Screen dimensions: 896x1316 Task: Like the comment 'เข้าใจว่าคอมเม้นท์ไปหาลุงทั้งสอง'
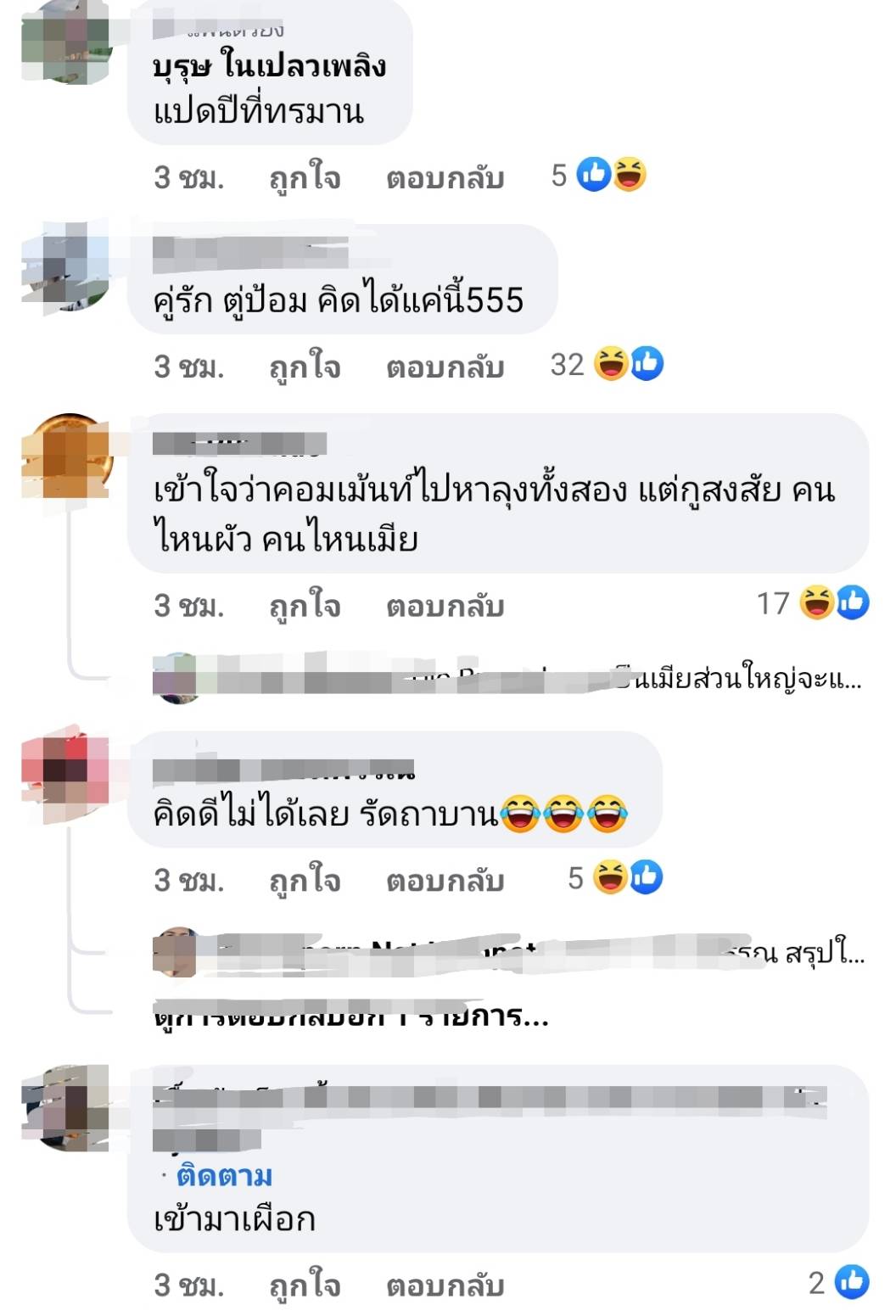click(305, 607)
